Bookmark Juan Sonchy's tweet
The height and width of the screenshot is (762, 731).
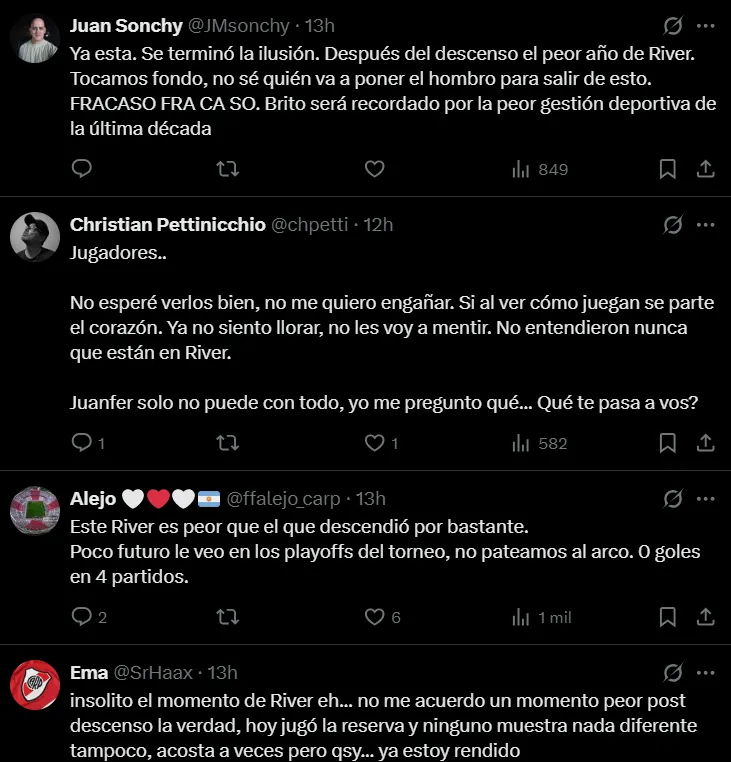[x=667, y=169]
